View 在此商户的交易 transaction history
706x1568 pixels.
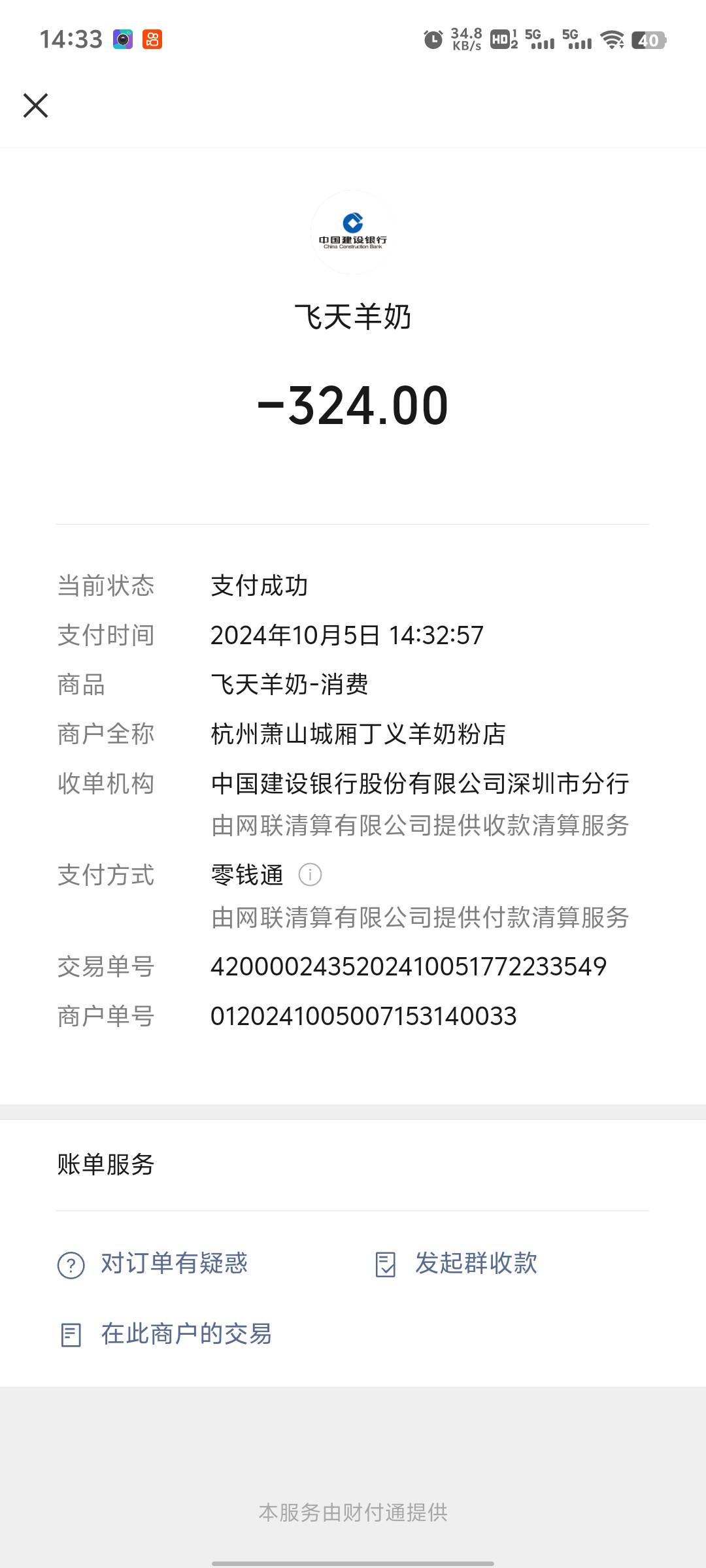(x=165, y=1334)
